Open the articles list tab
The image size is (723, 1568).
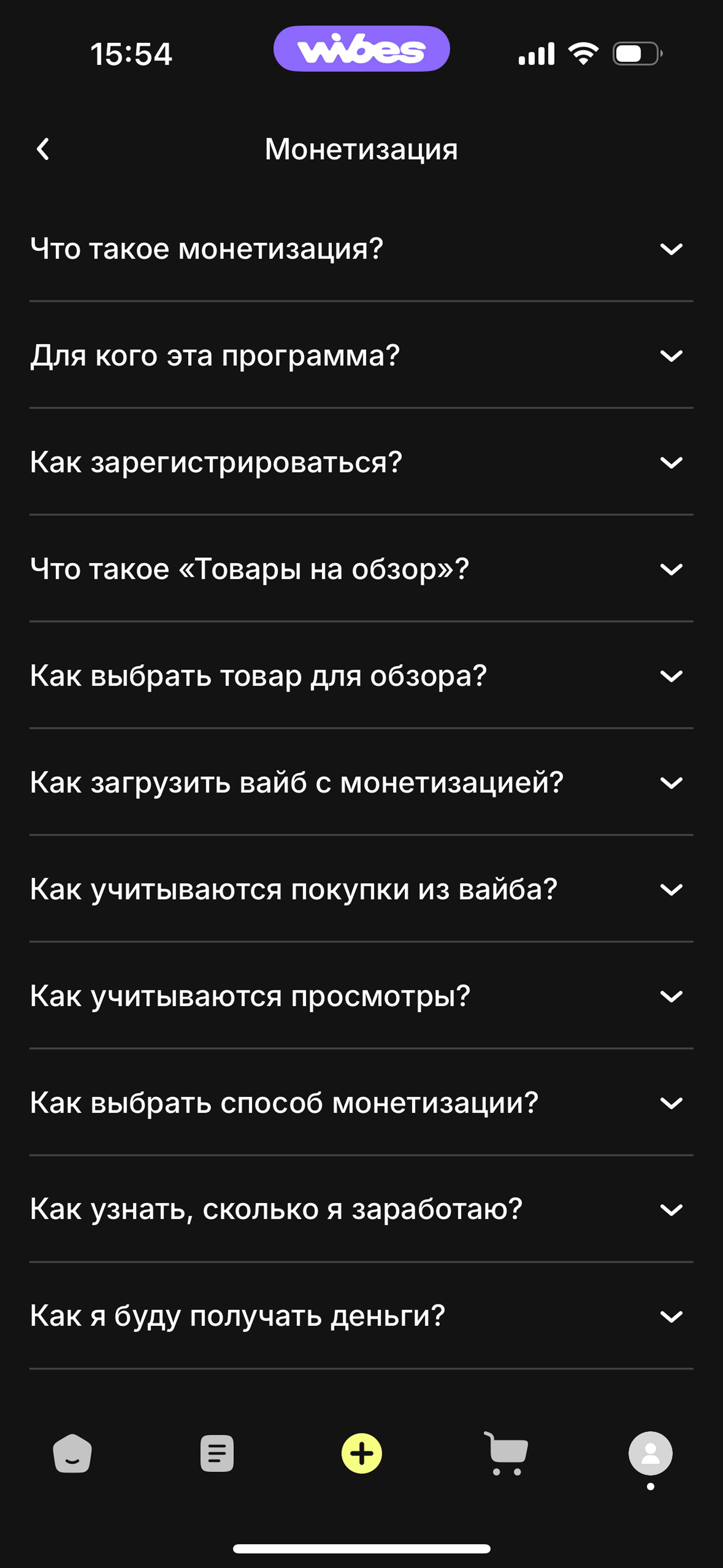tap(217, 1454)
